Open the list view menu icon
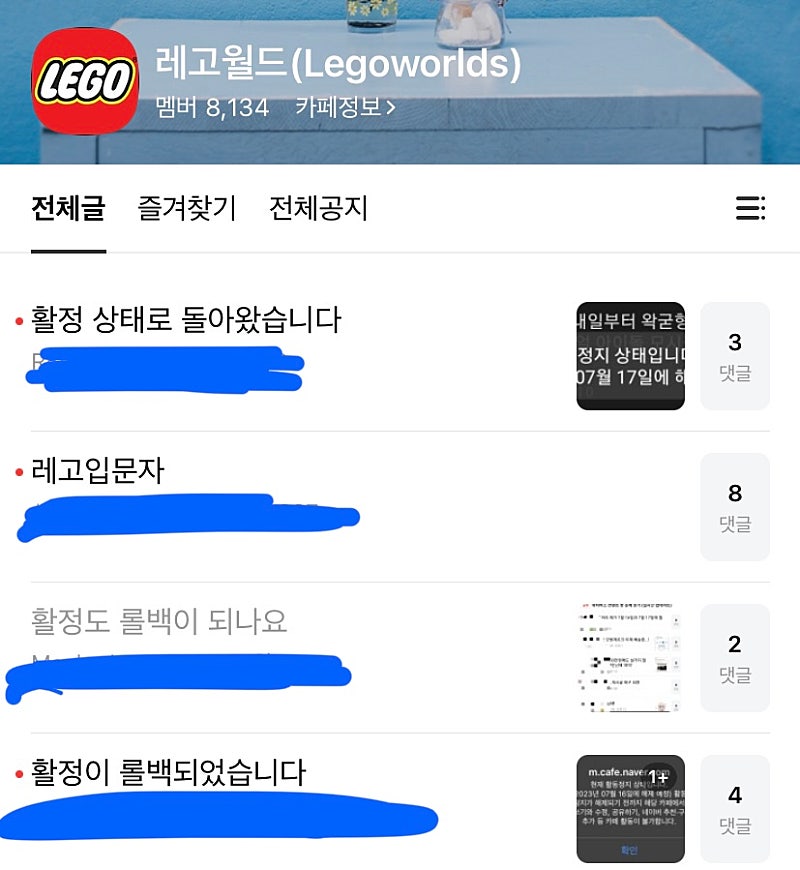This screenshot has height=870, width=800. (x=750, y=208)
